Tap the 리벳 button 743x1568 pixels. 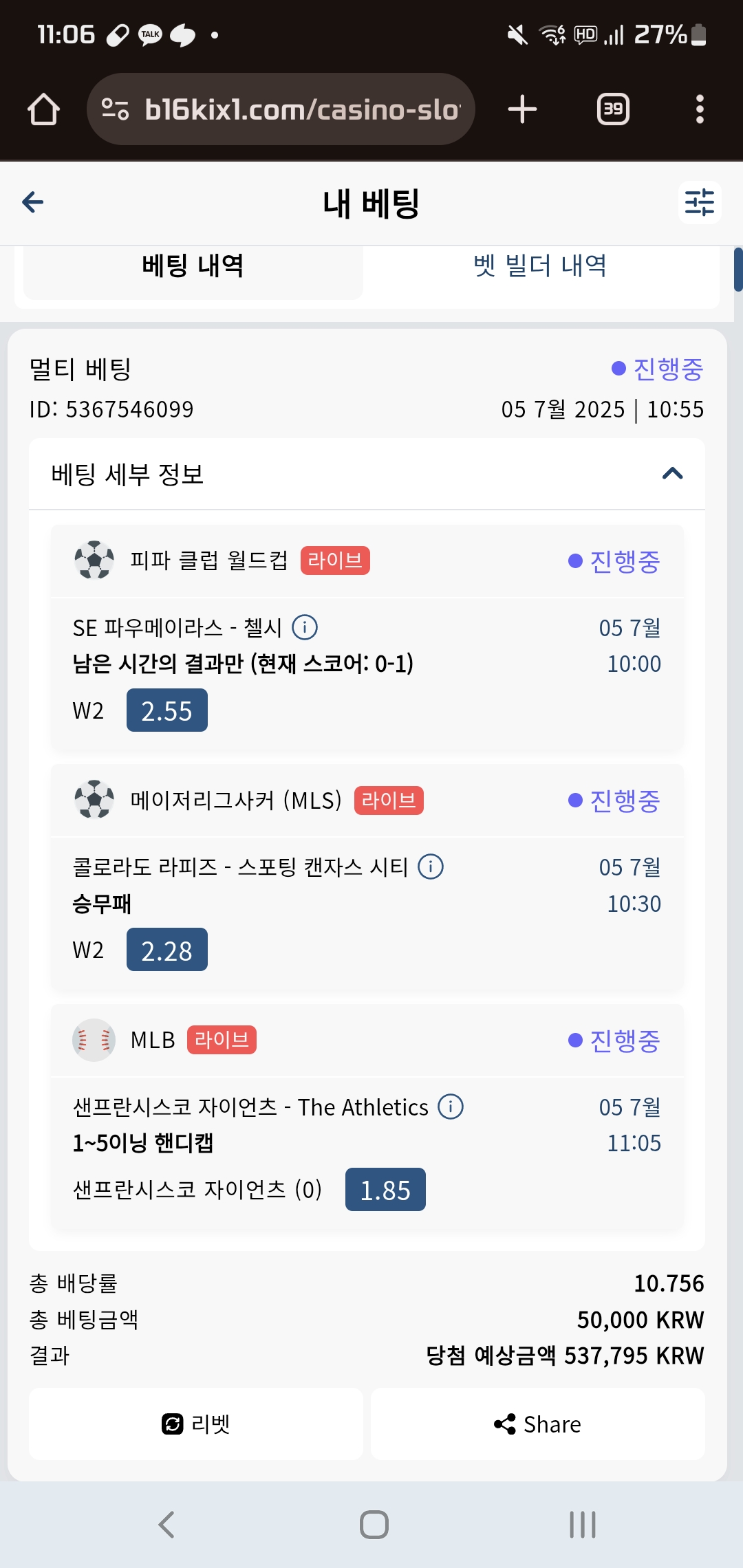pos(196,1424)
